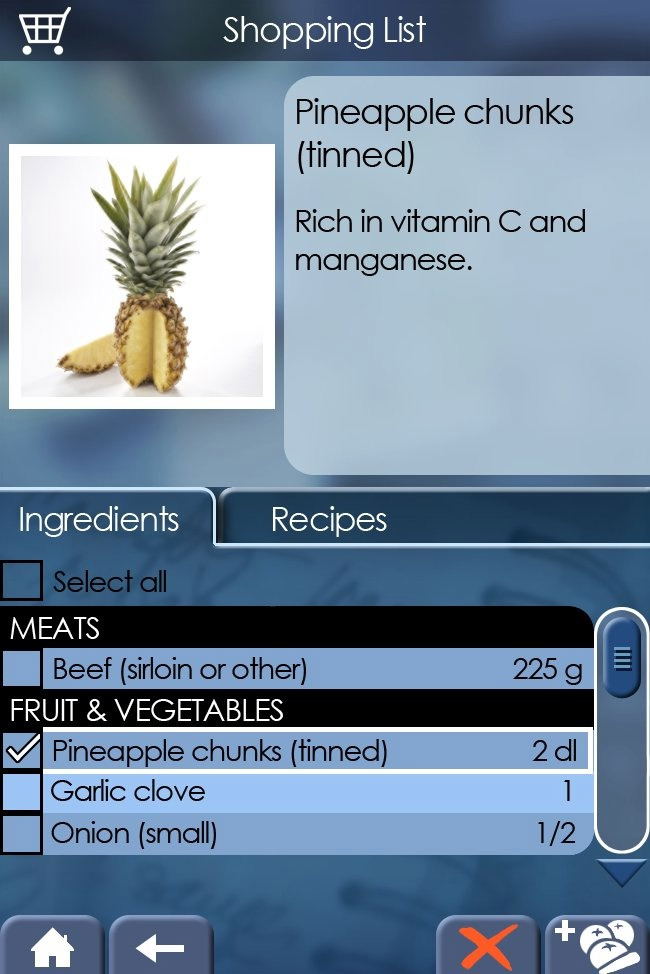Tap the red X delete button
The image size is (650, 974).
(x=488, y=946)
